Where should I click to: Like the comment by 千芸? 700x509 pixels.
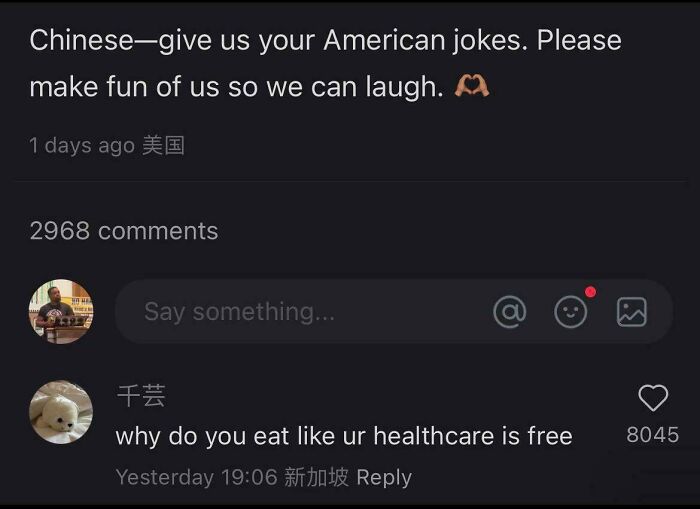pos(652,399)
